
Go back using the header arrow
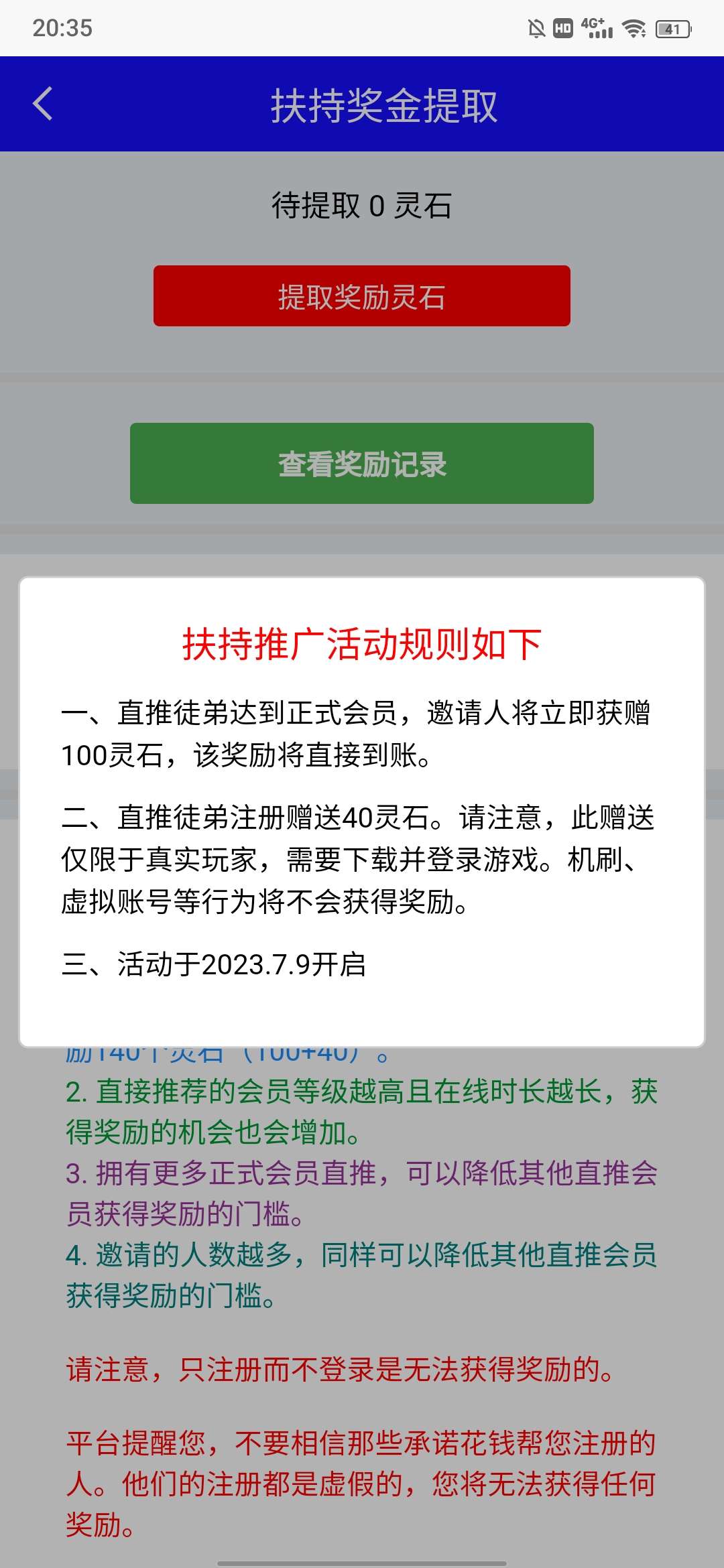(43, 104)
